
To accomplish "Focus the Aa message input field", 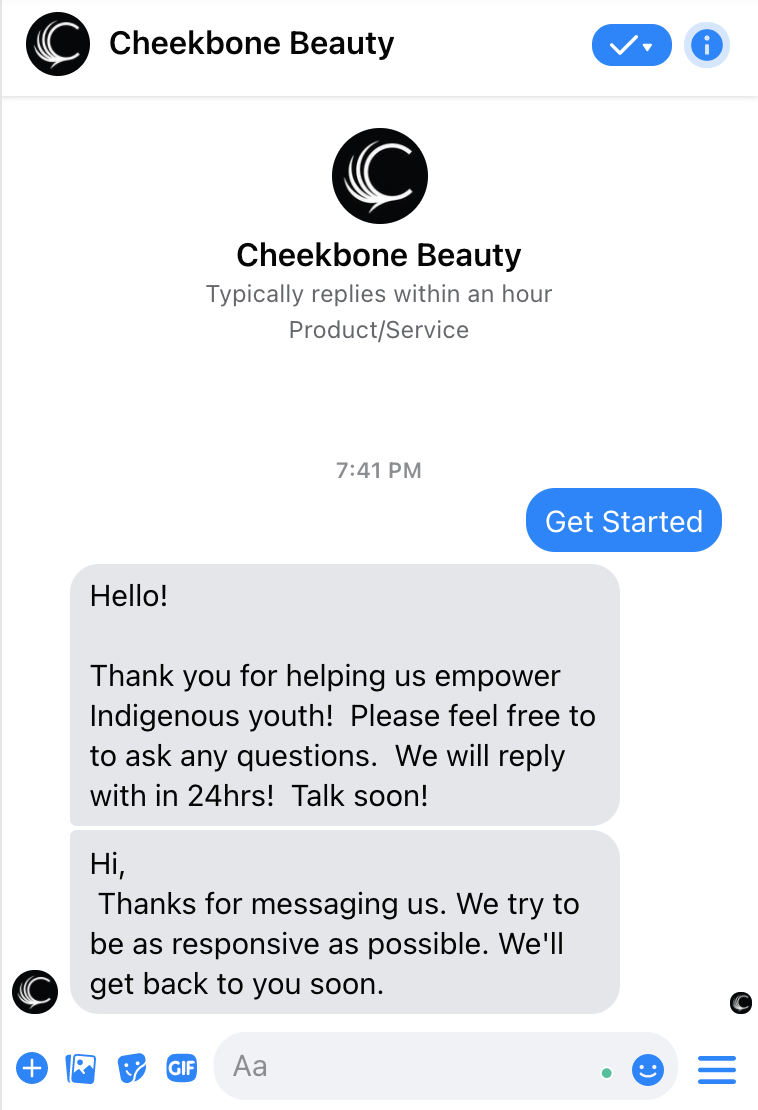I will (x=410, y=1066).
